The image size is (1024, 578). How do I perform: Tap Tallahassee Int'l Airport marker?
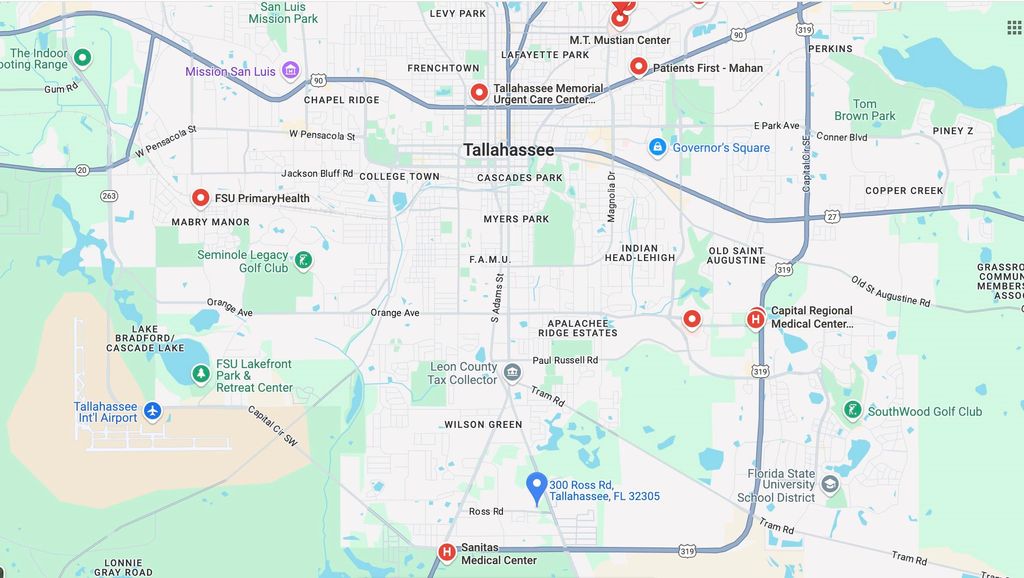pyautogui.click(x=152, y=411)
